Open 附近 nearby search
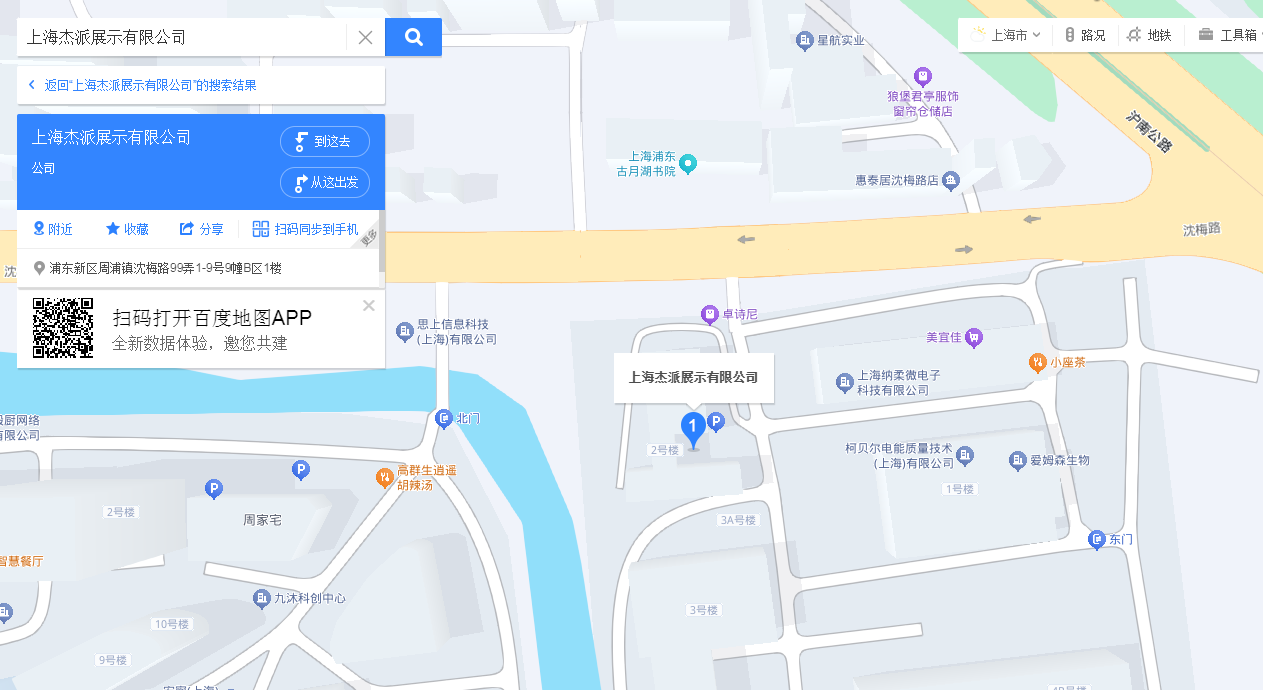The height and width of the screenshot is (690, 1263). (53, 229)
